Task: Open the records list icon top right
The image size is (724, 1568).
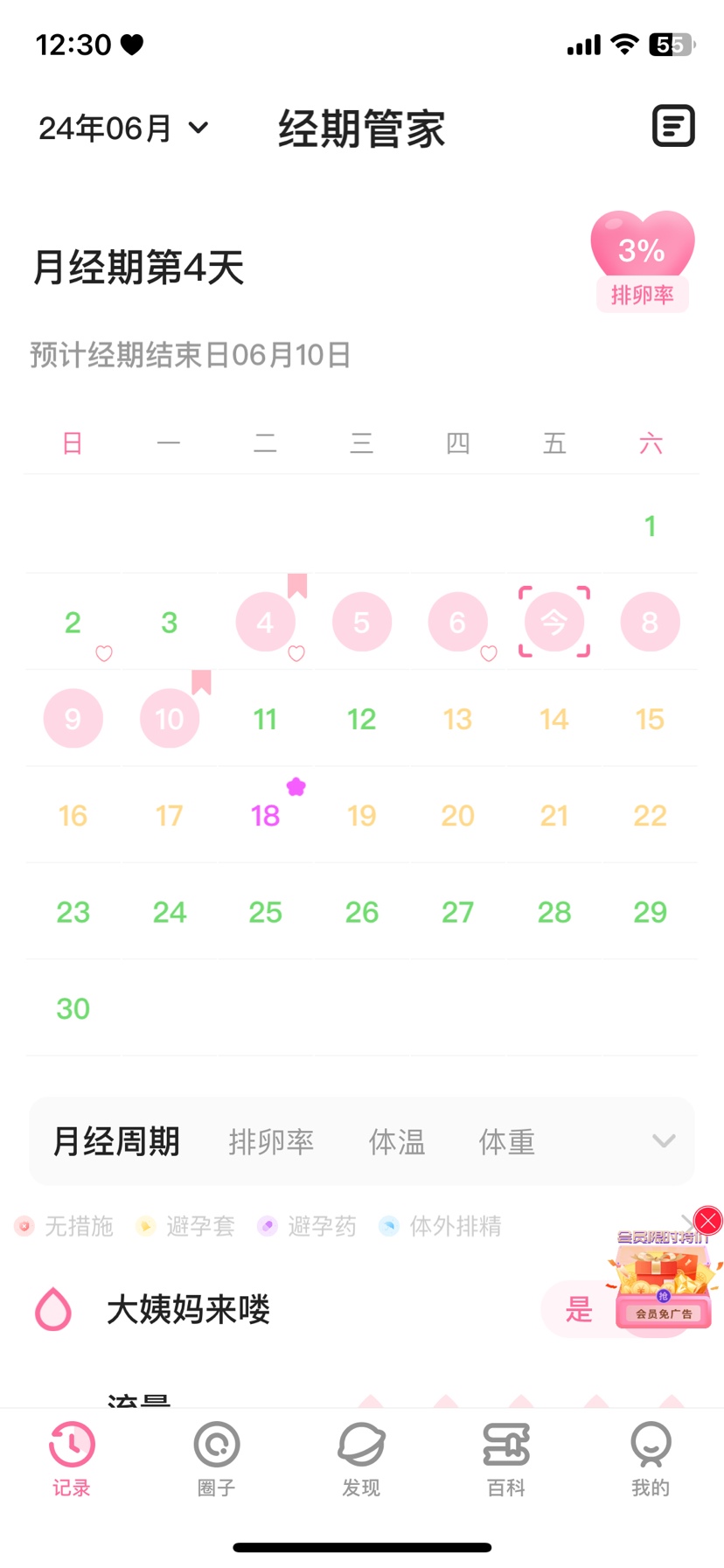Action: pos(673,127)
